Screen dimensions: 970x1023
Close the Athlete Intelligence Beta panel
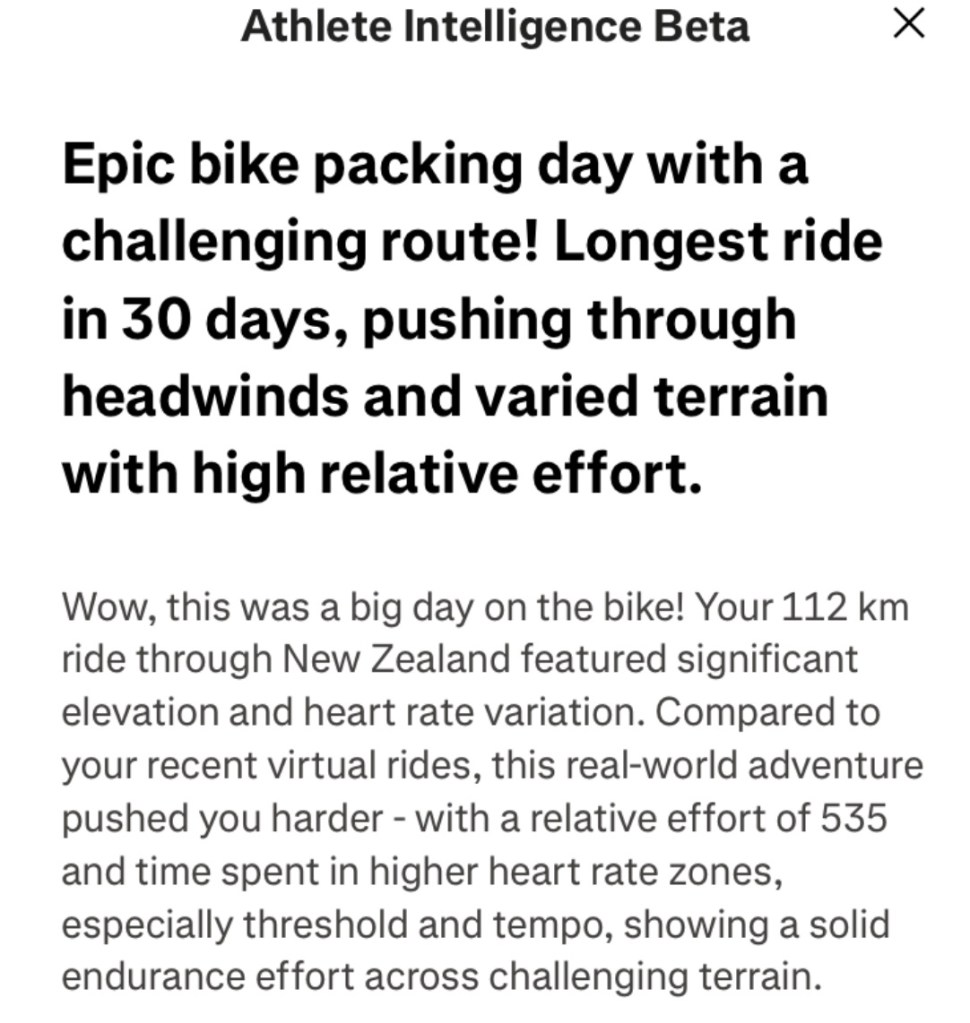click(907, 26)
